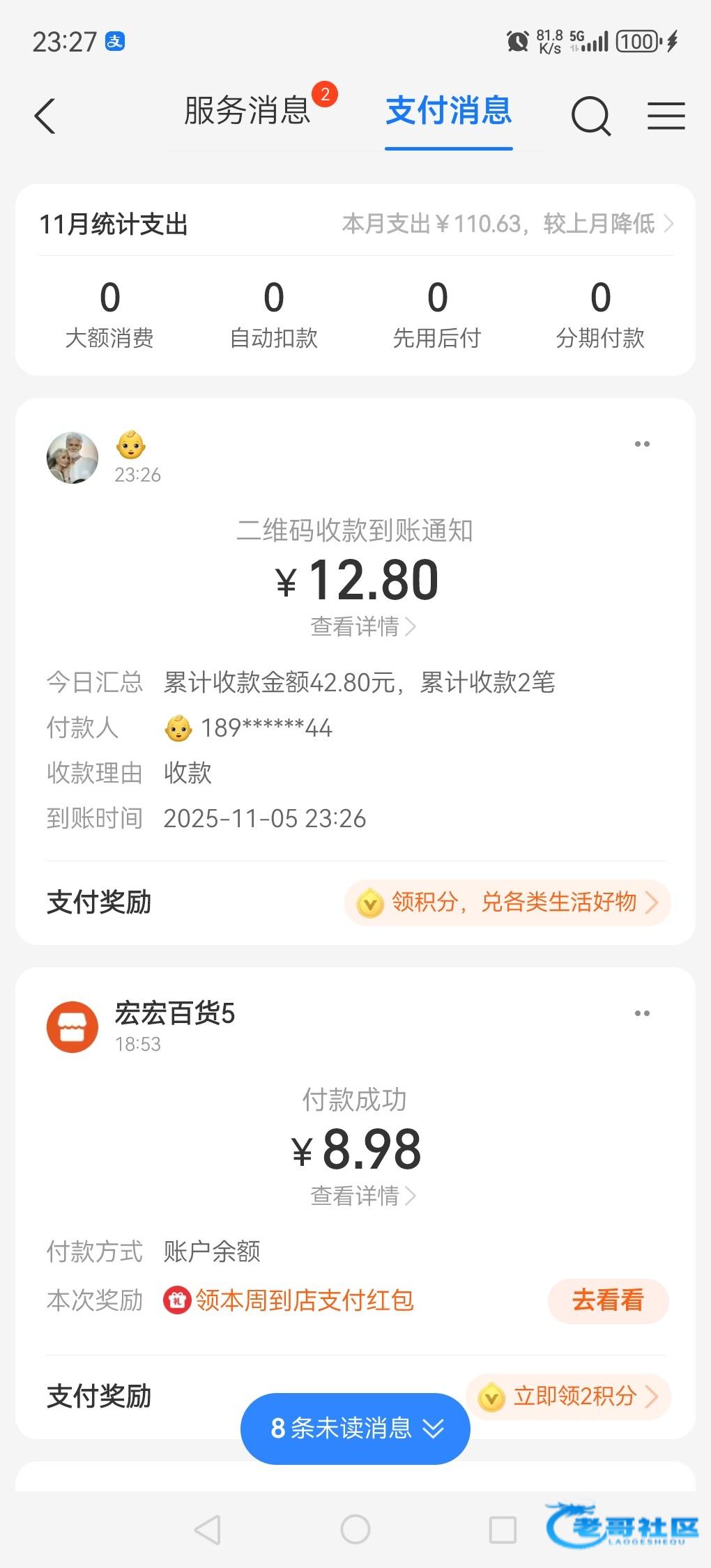The width and height of the screenshot is (711, 1568).
Task: Open more options for 宏宏百货5 message
Action: coord(642,1013)
